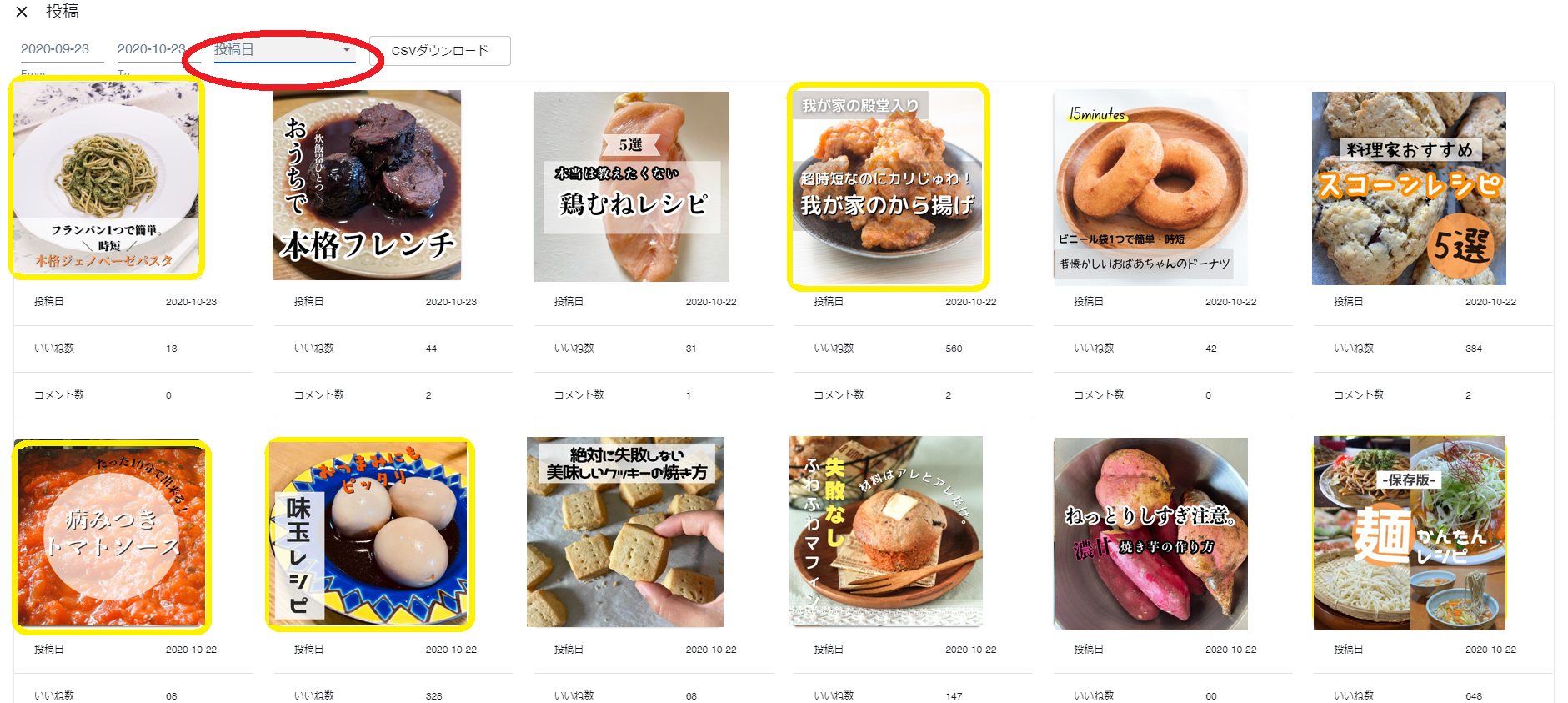This screenshot has height=703, width=1568.
Task: View the おばあちゃんのドーナツ post
Action: pyautogui.click(x=1150, y=188)
